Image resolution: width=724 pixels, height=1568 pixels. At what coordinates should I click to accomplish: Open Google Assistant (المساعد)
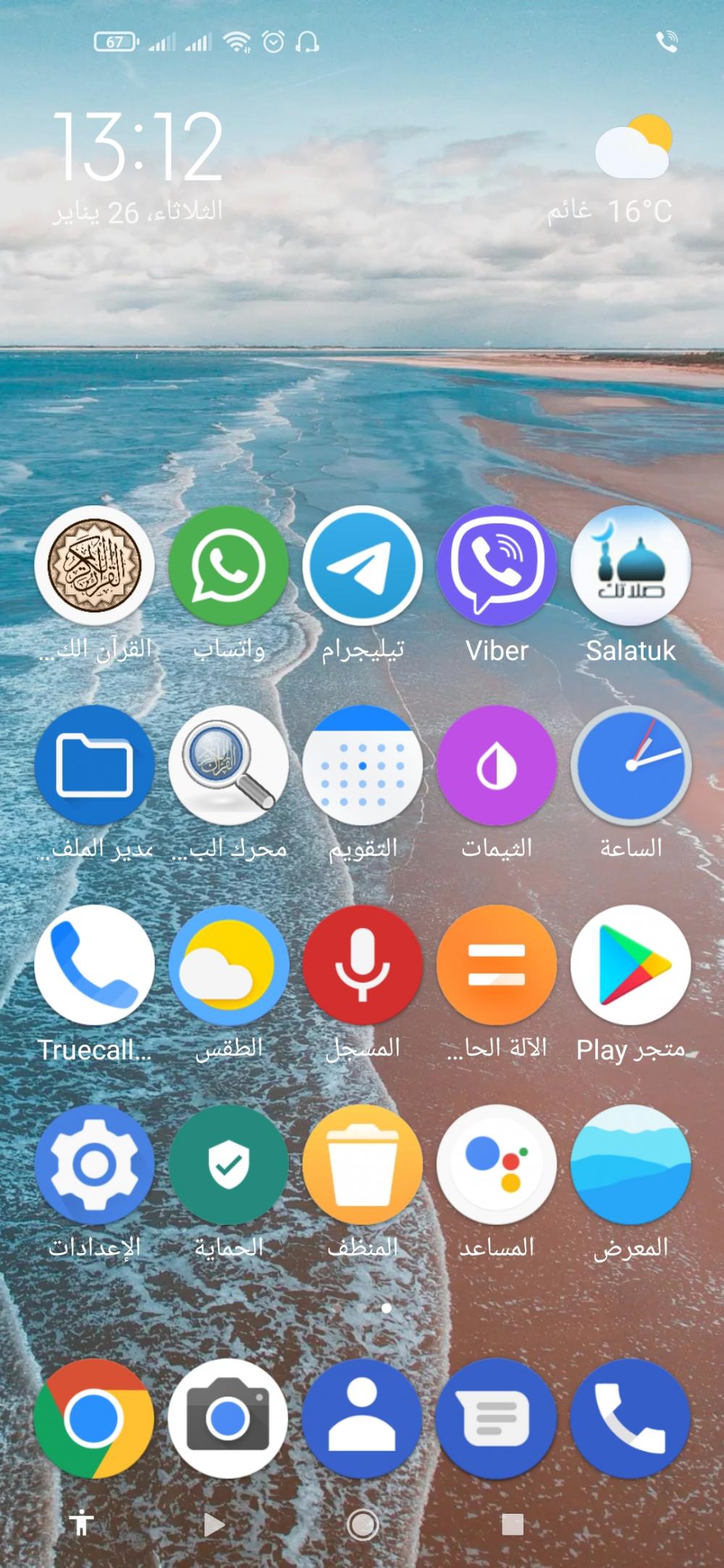point(497,1164)
